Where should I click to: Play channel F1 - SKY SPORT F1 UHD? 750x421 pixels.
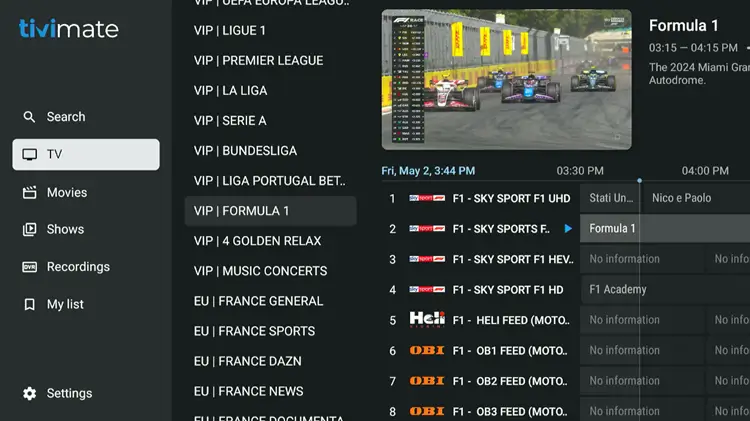(x=510, y=198)
